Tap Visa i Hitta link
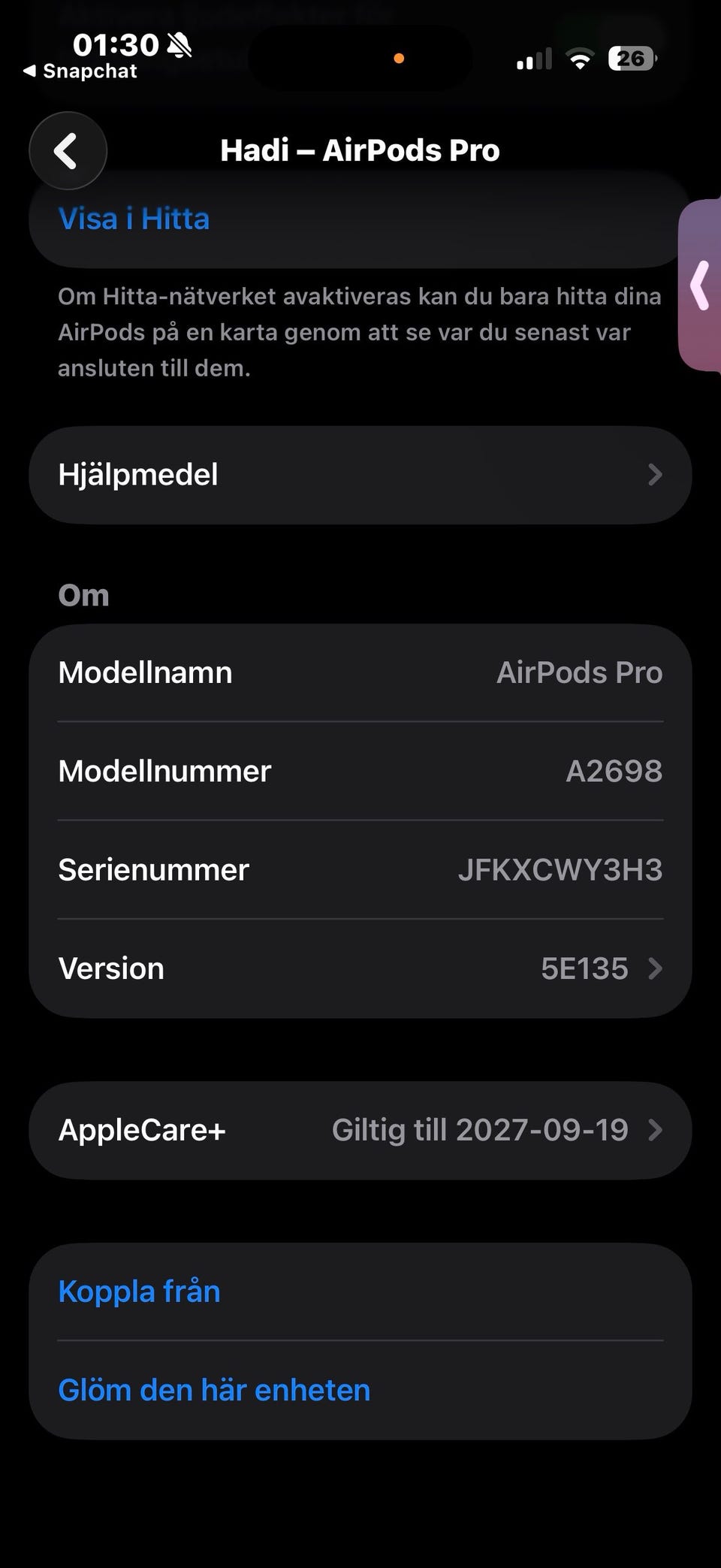This screenshot has width=721, height=1568. [134, 219]
